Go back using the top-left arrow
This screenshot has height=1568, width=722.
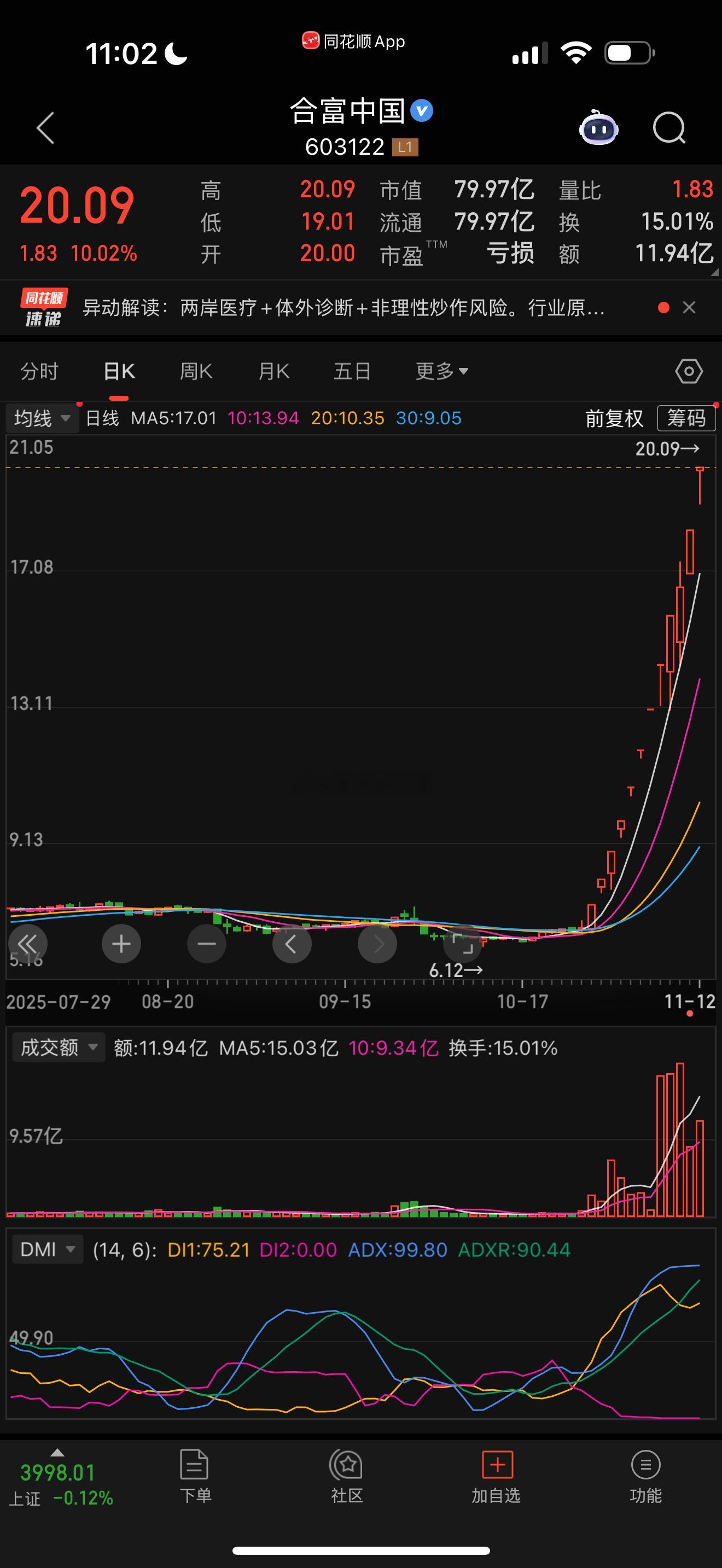pos(45,128)
